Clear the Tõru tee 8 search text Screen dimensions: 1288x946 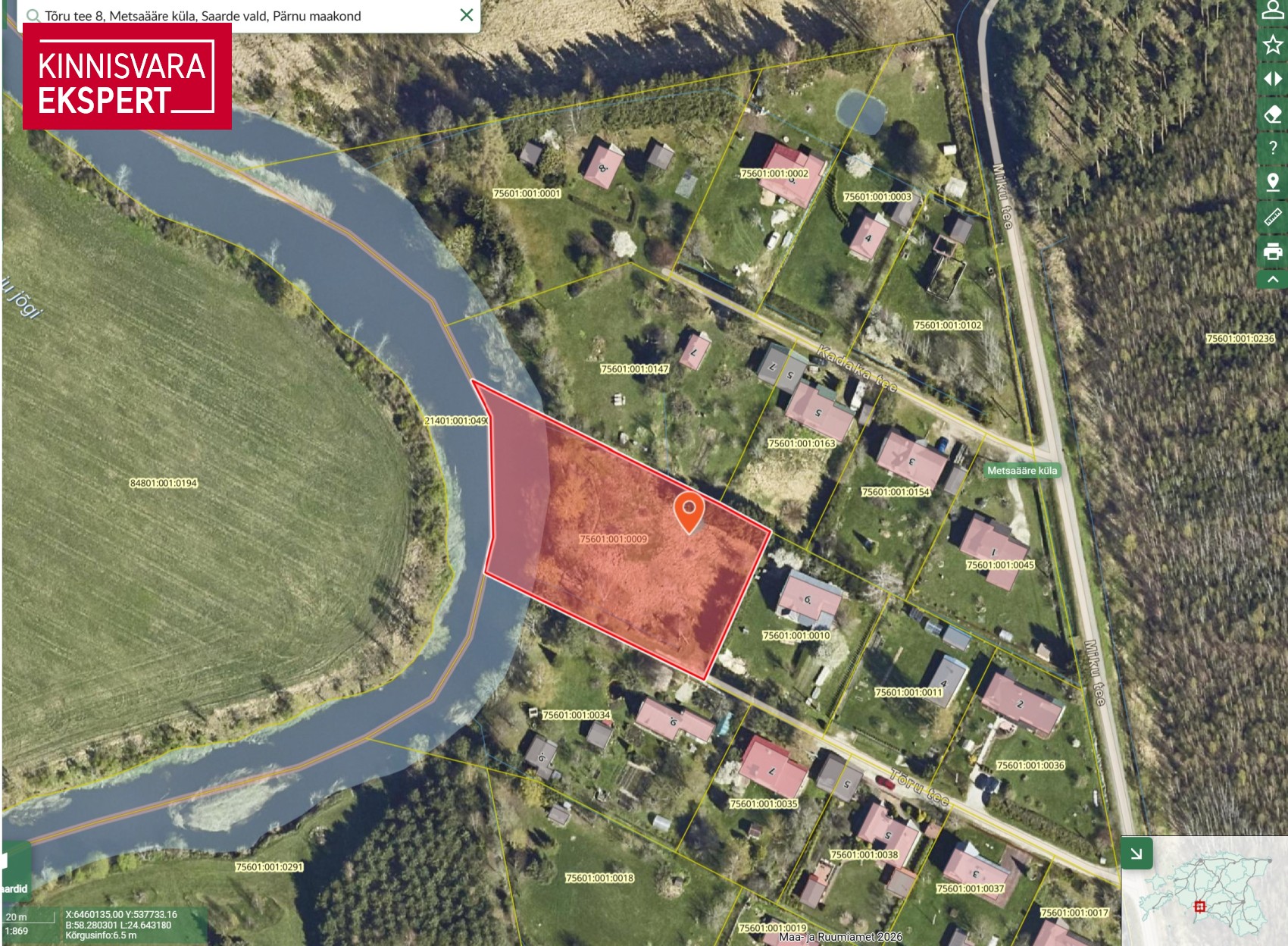pyautogui.click(x=467, y=15)
